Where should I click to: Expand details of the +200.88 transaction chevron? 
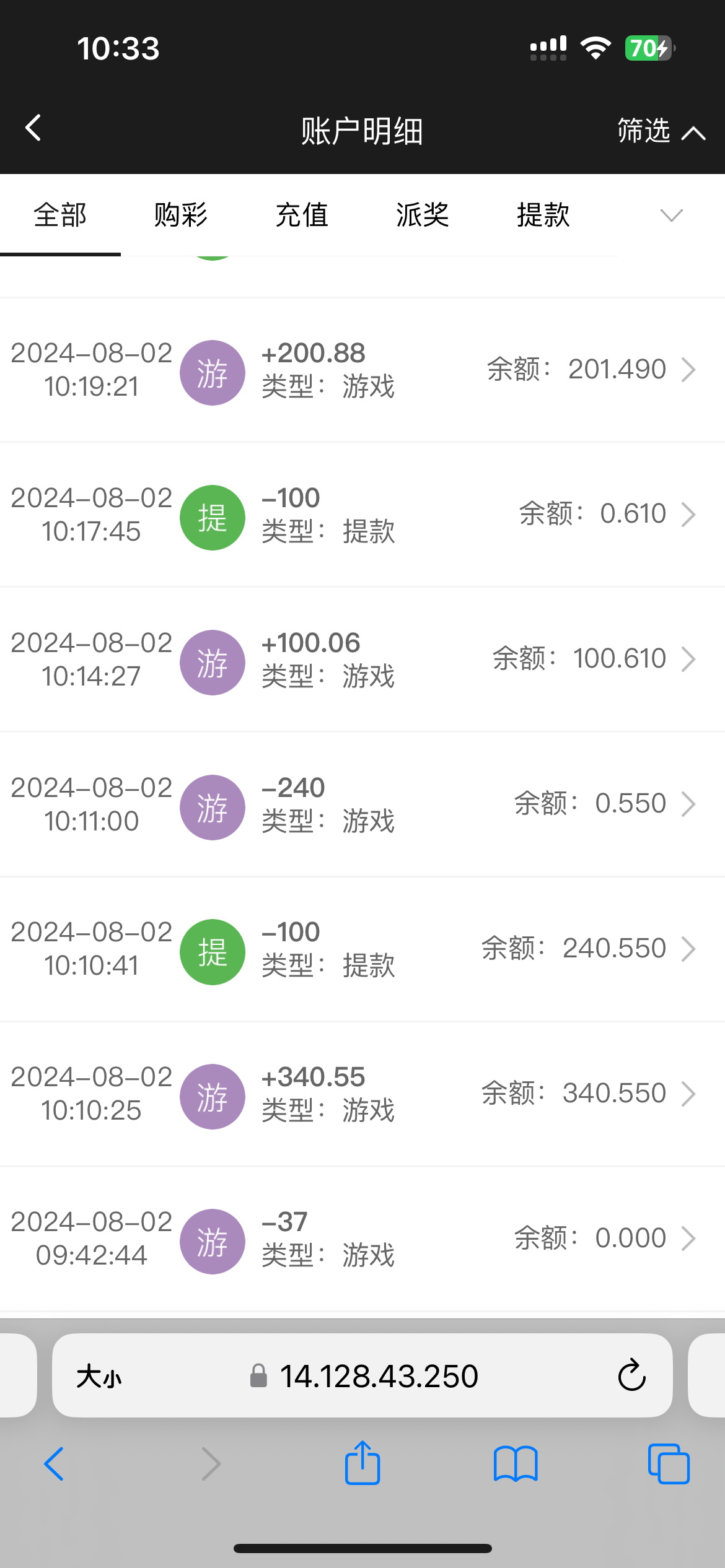coord(689,370)
